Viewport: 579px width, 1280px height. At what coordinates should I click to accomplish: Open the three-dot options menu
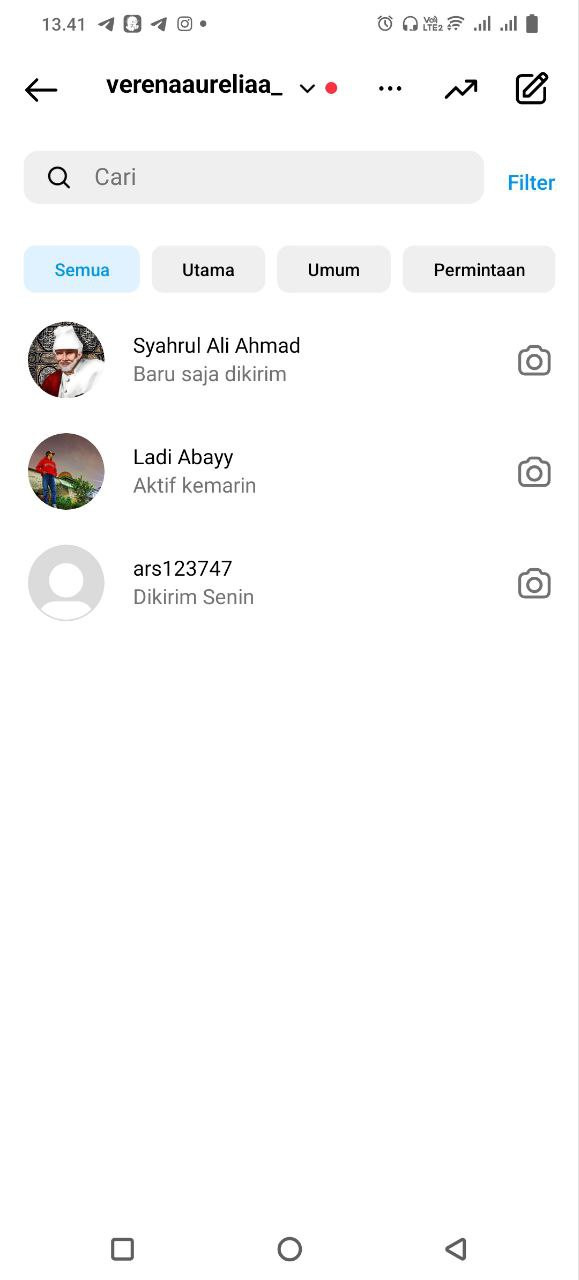point(390,89)
